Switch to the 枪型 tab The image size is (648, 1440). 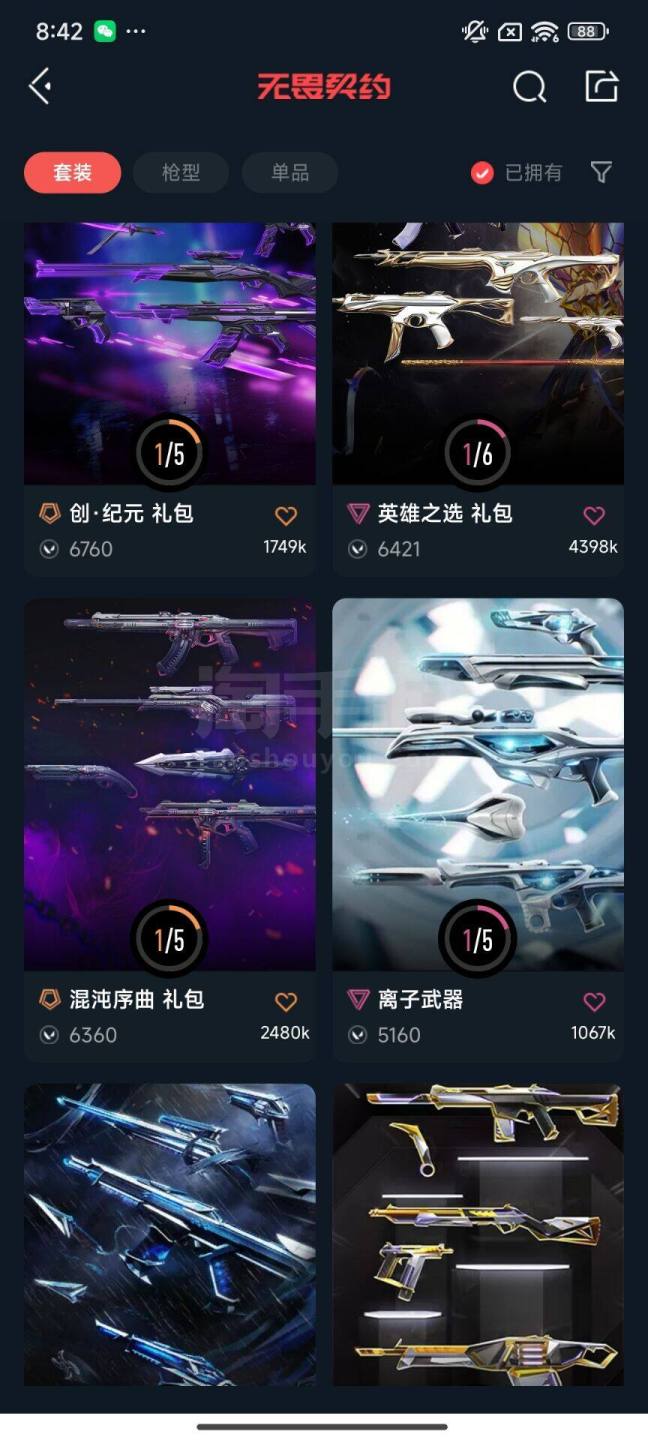[x=181, y=173]
